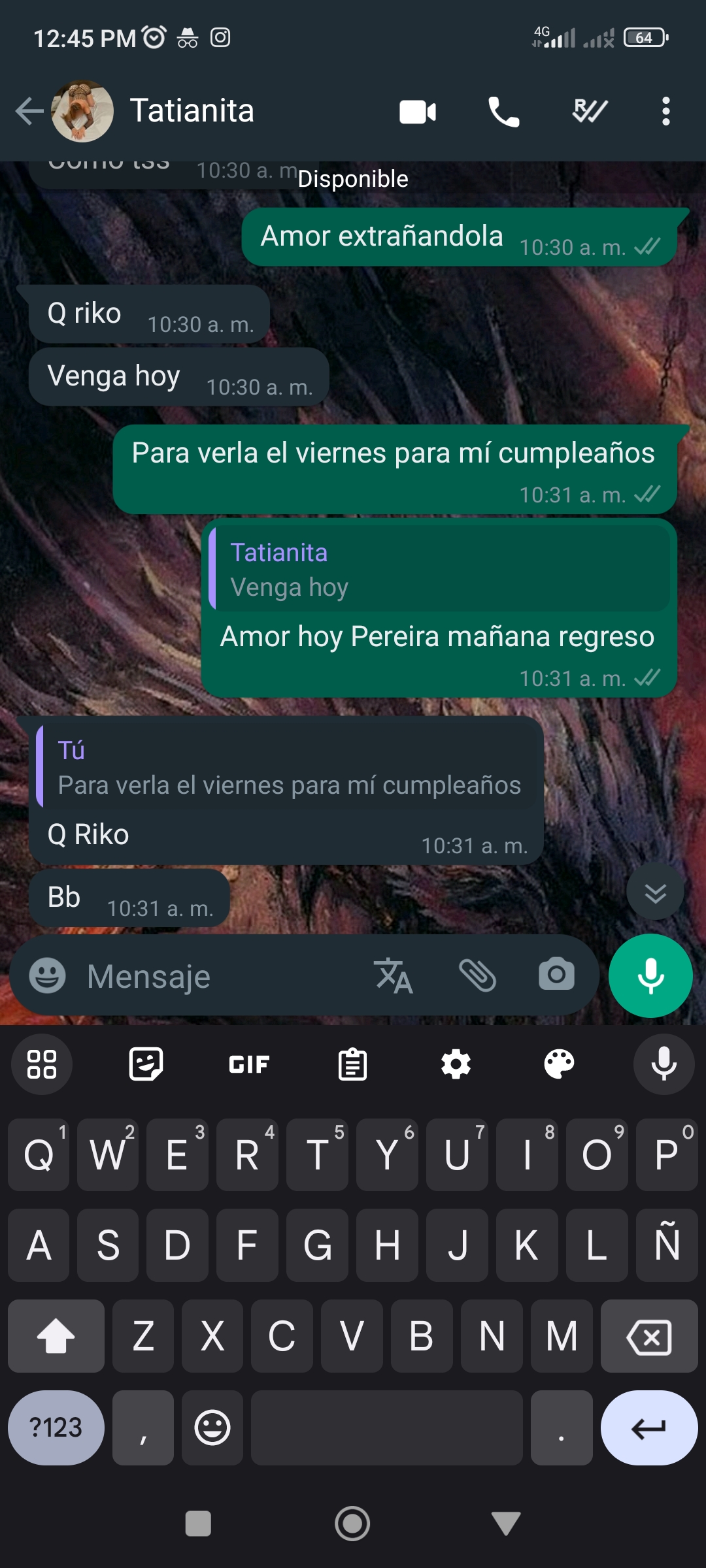Open the camera from message bar
The image size is (706, 1568).
[x=556, y=975]
